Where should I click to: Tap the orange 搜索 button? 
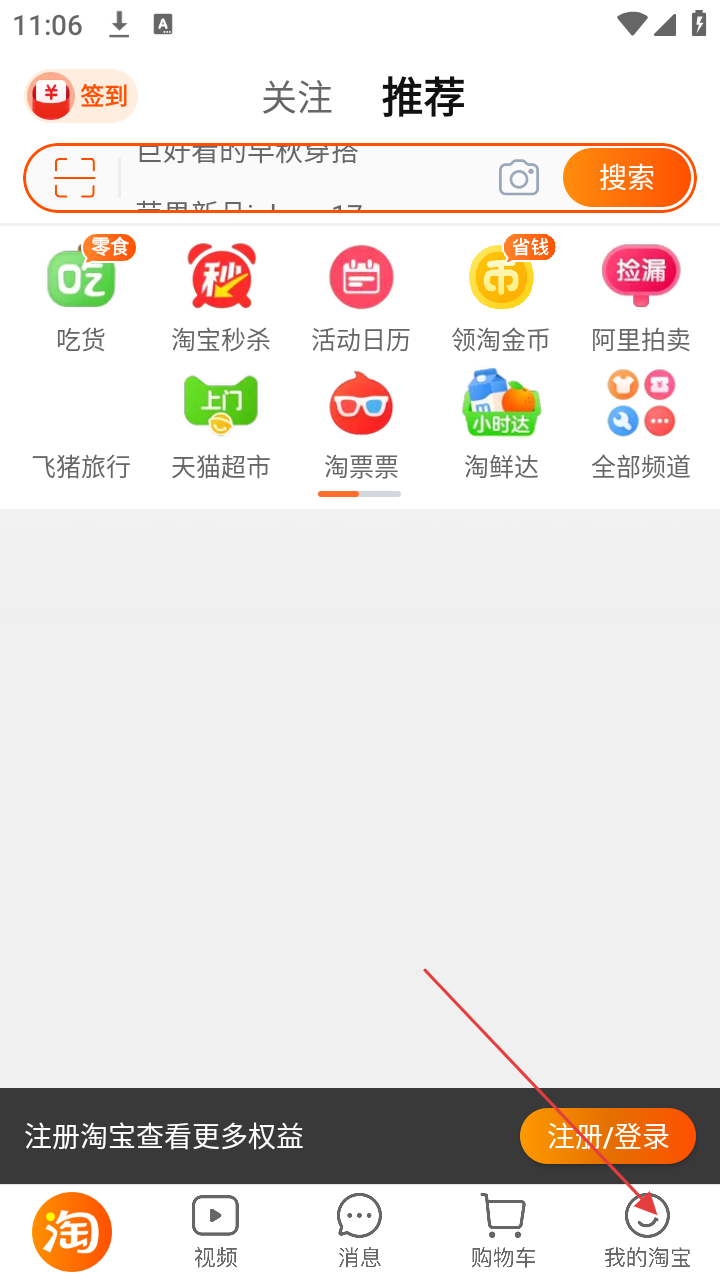point(627,178)
